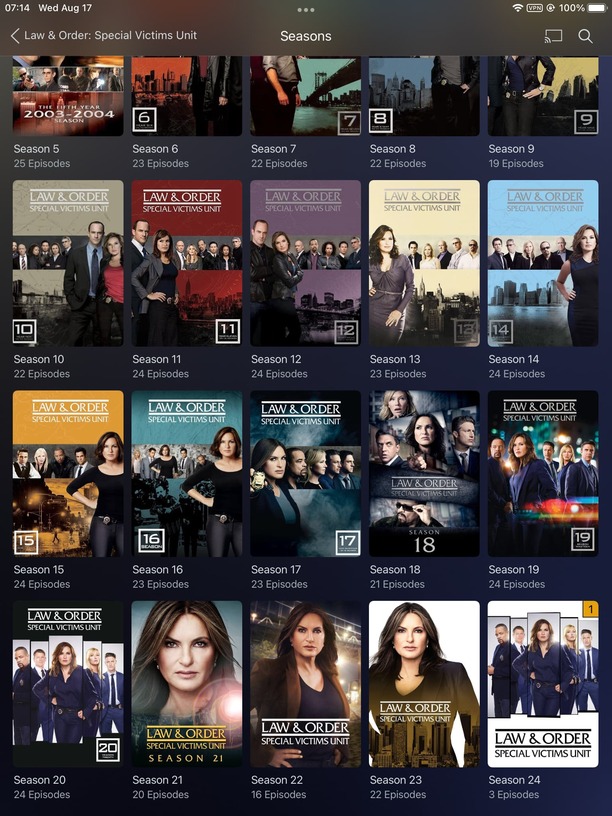Image resolution: width=612 pixels, height=816 pixels.
Task: Open the Season 23 tile
Action: 424,683
